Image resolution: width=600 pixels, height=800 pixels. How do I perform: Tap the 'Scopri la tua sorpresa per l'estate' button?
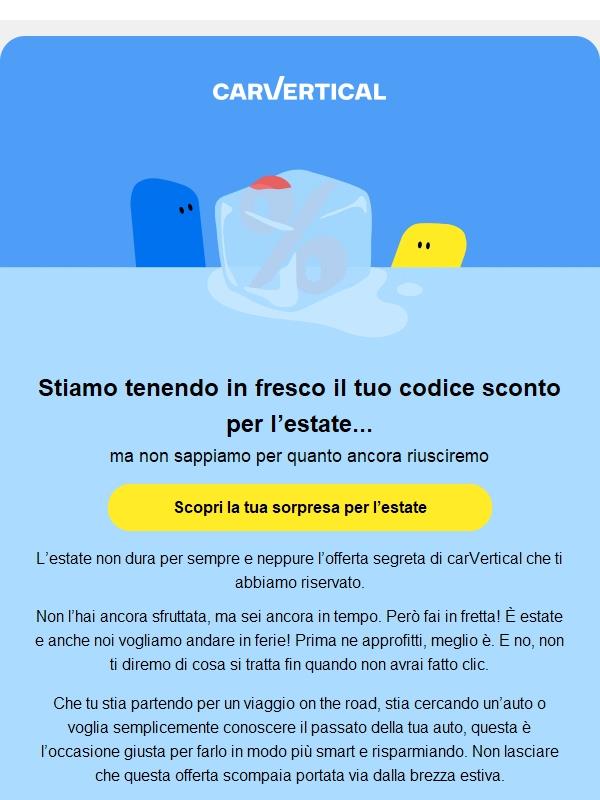[x=300, y=507]
